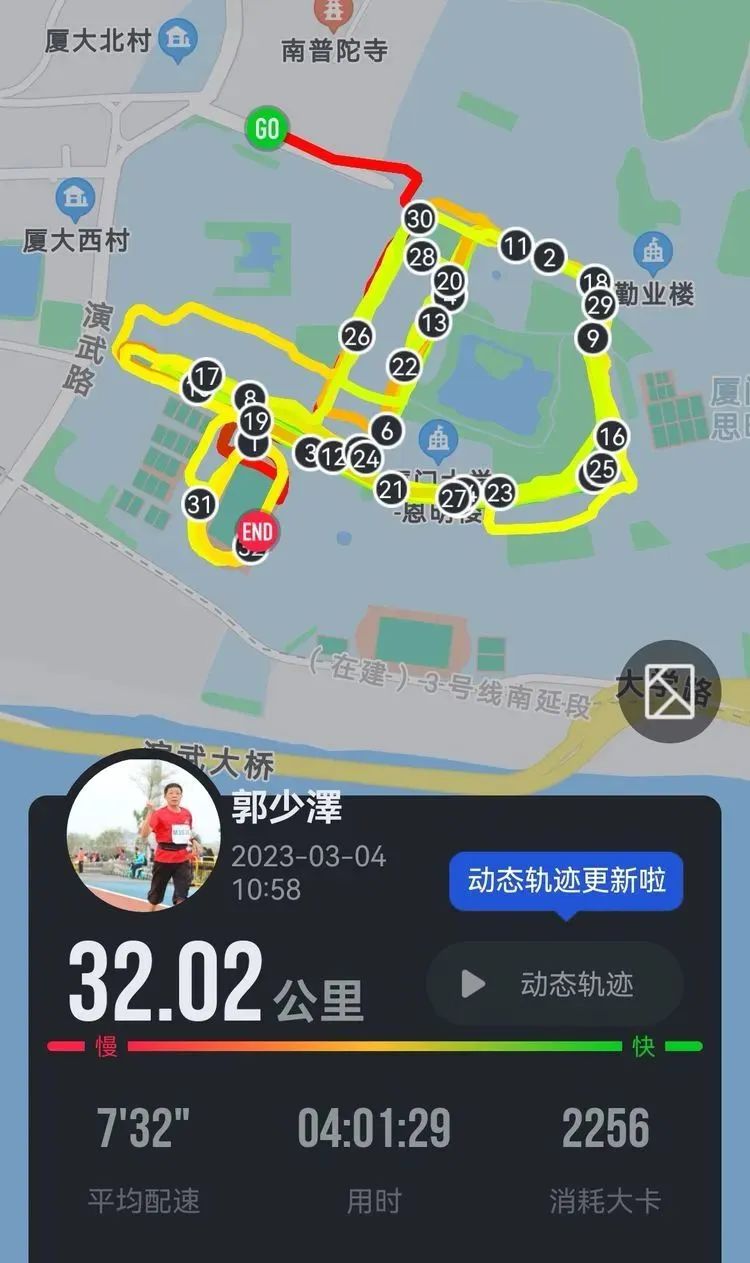Play the 动态轨迹 route animation
The height and width of the screenshot is (1263, 750).
point(555,984)
